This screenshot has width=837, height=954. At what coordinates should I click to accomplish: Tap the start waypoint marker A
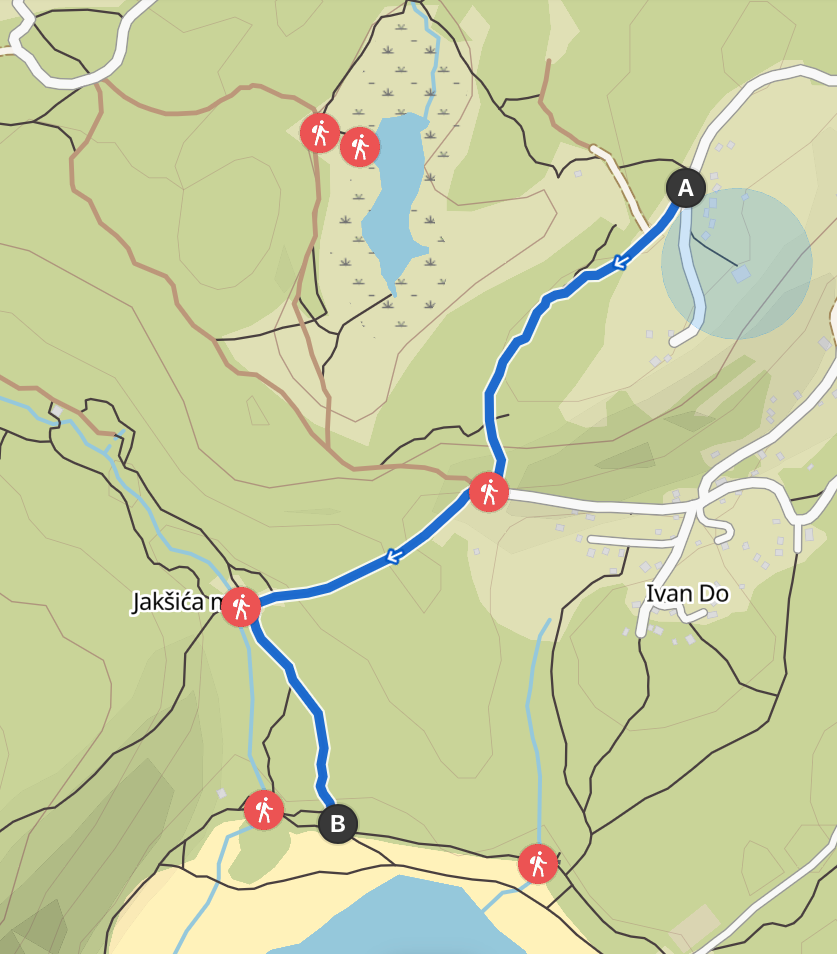686,188
